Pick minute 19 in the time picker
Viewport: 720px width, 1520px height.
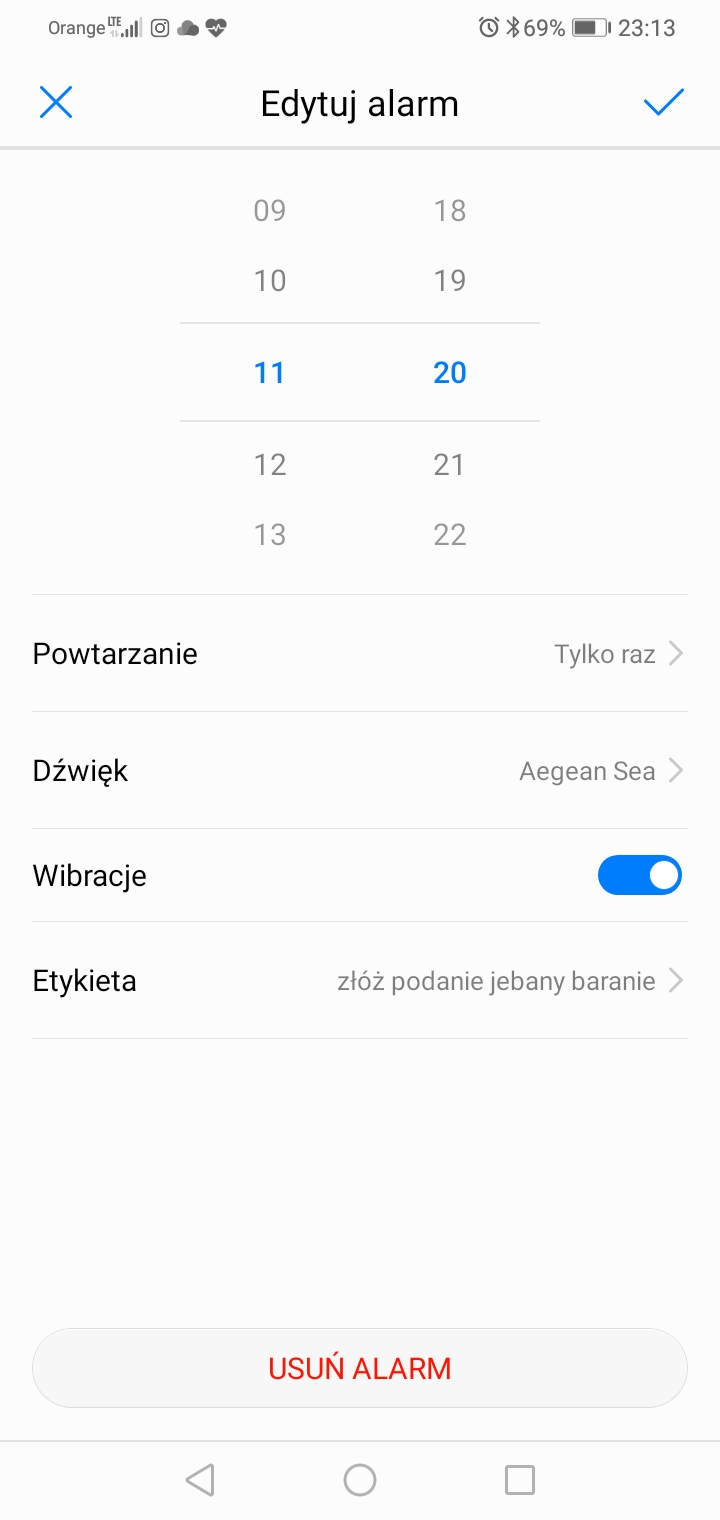coord(450,281)
